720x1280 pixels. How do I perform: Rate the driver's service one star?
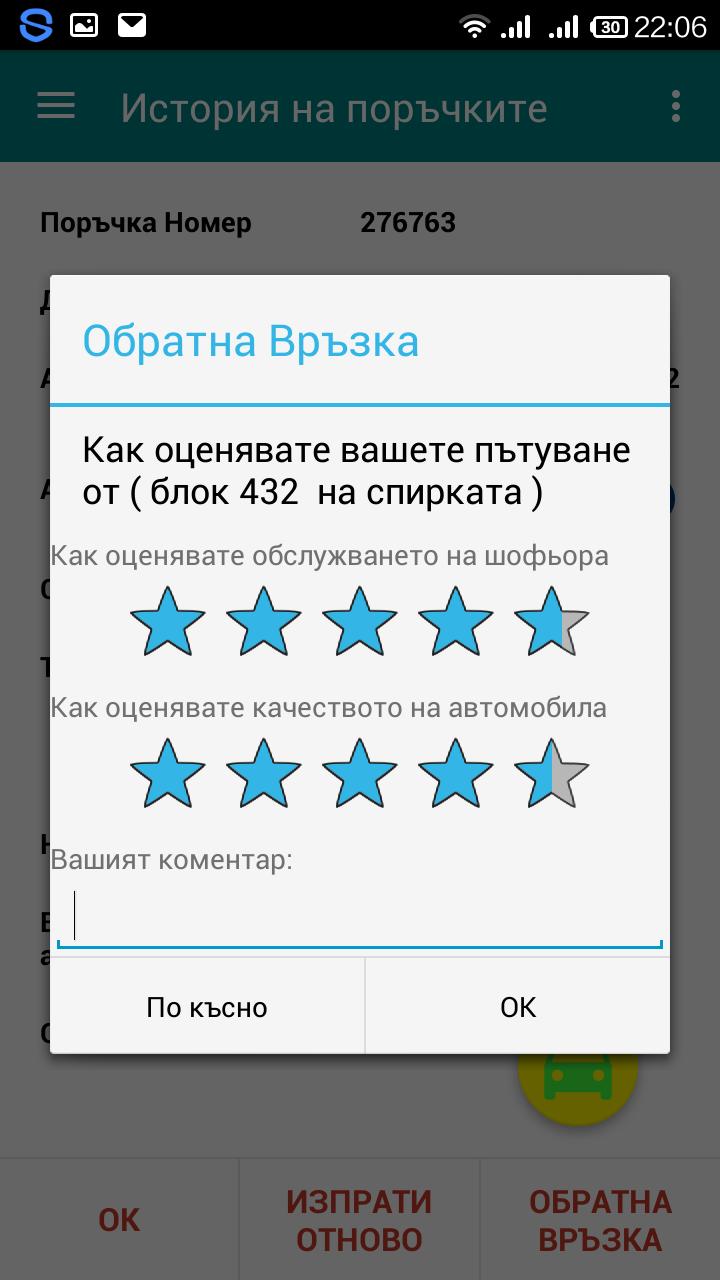coord(167,621)
